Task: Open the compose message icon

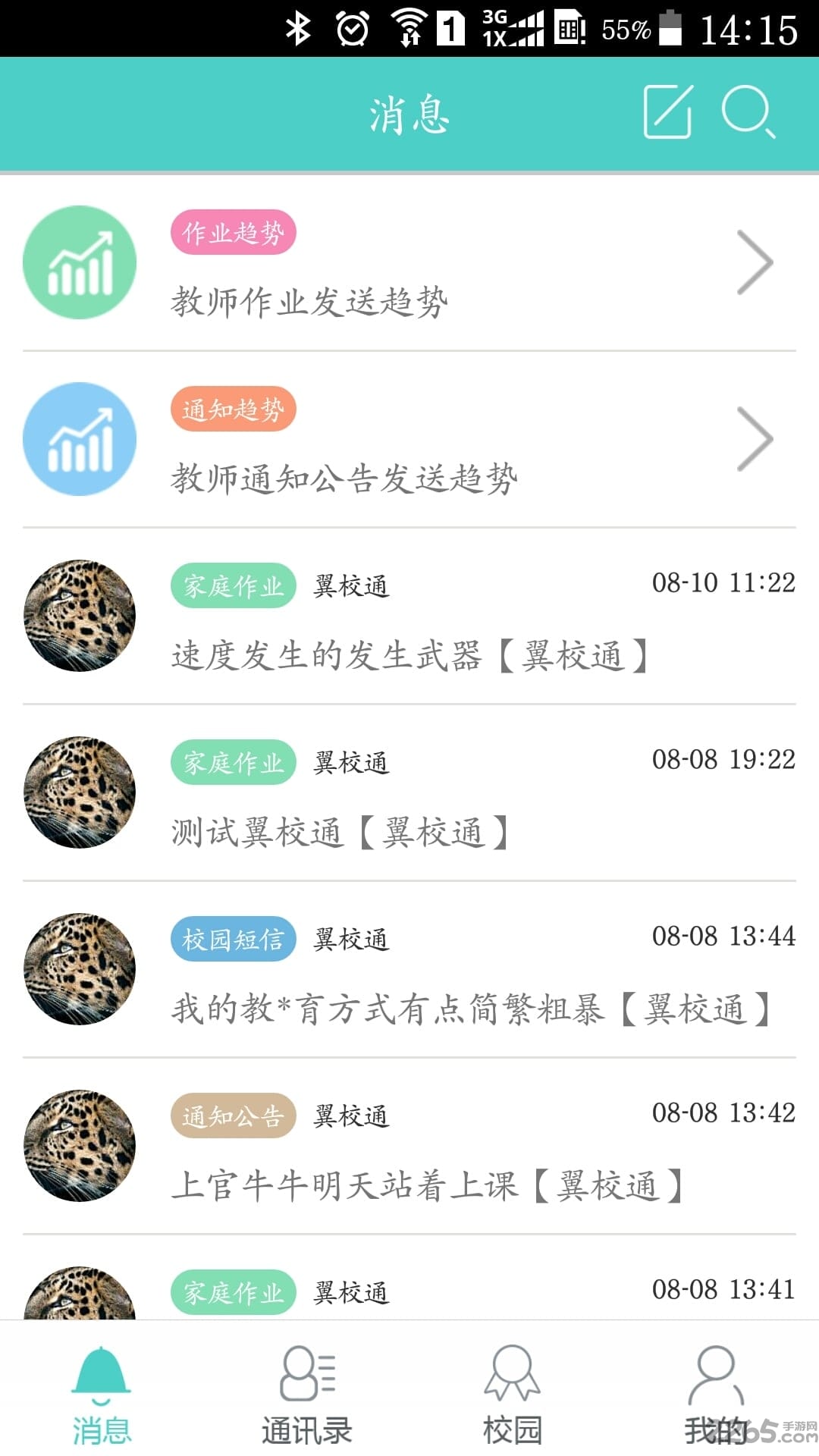Action: coord(667,112)
